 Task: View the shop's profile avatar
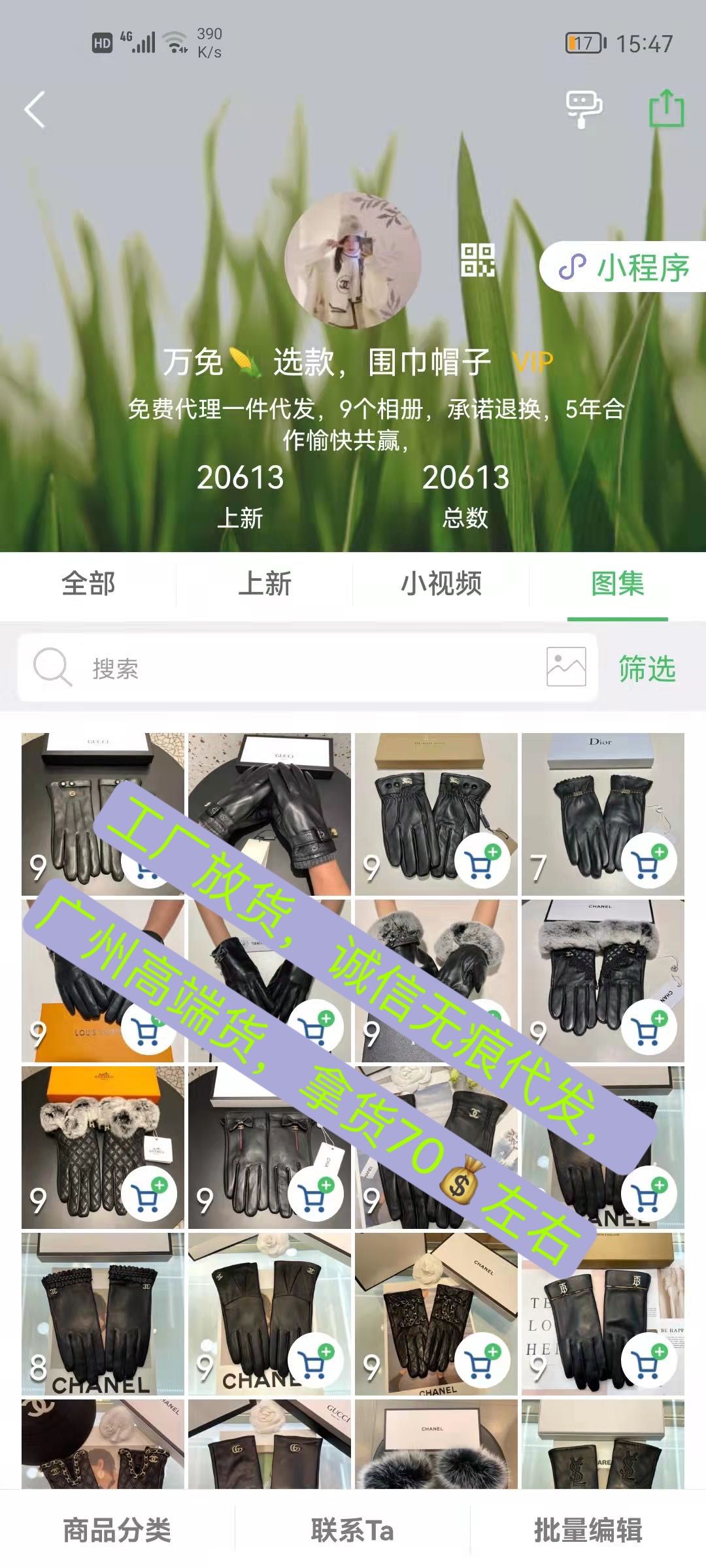point(352,260)
